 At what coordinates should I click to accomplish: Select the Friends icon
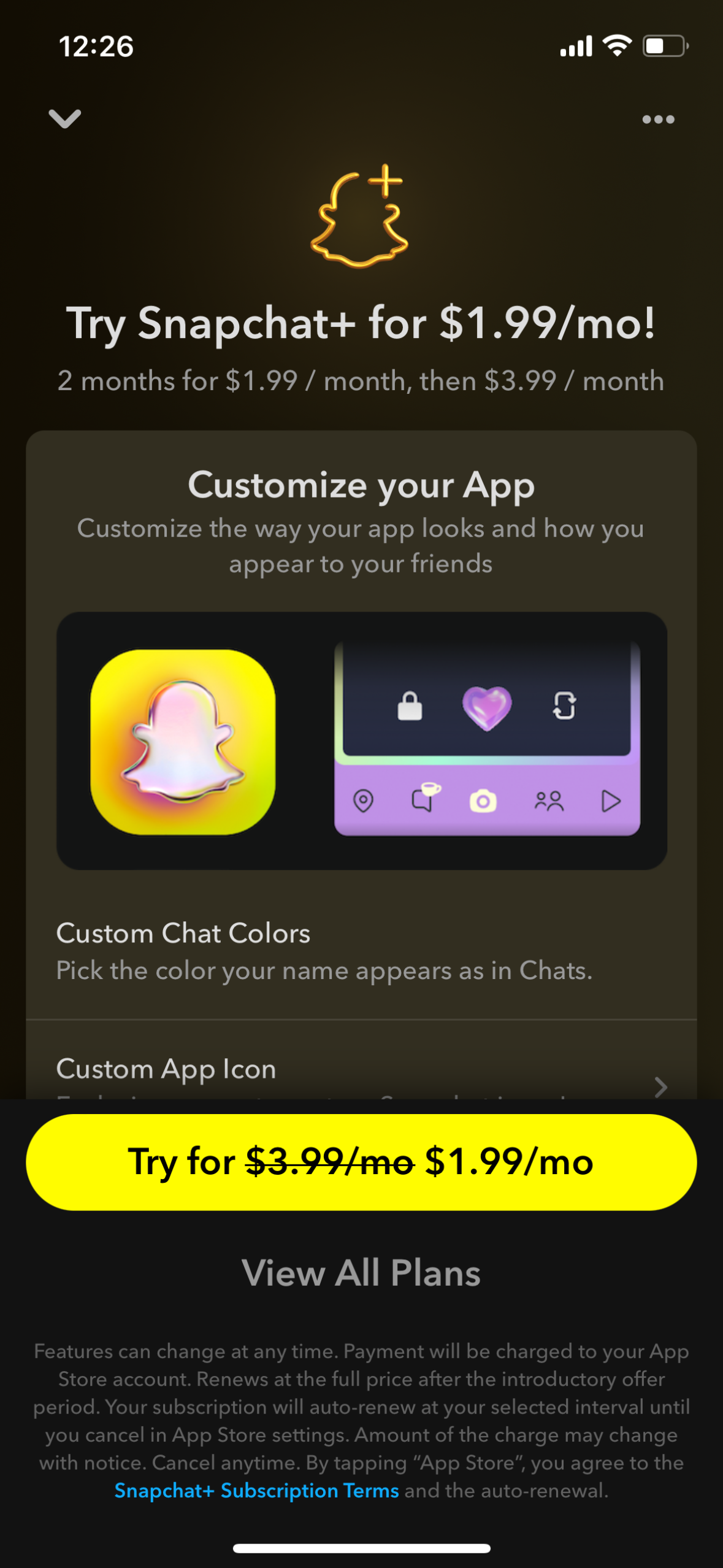coord(549,801)
